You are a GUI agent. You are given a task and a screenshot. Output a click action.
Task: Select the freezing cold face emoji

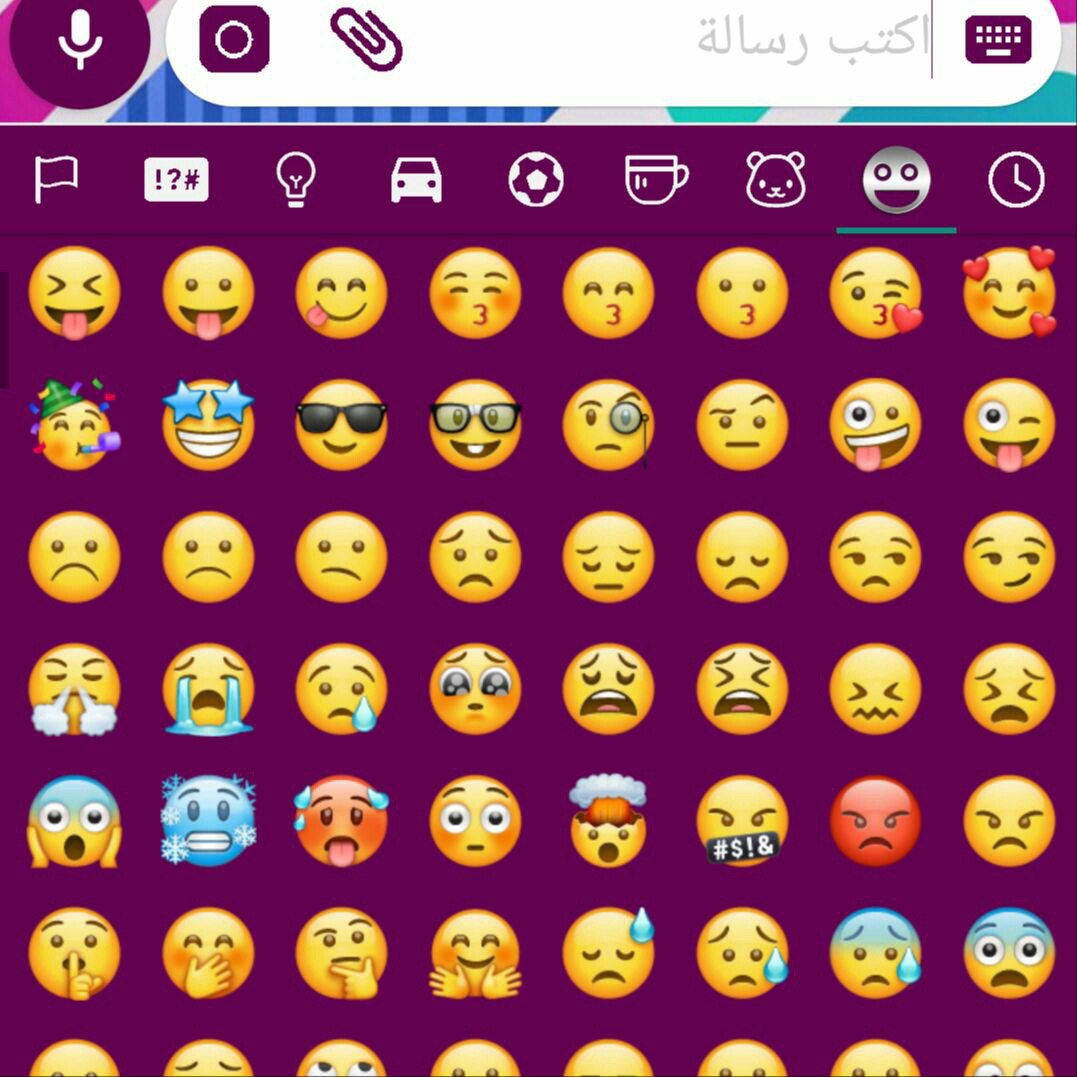tap(208, 822)
